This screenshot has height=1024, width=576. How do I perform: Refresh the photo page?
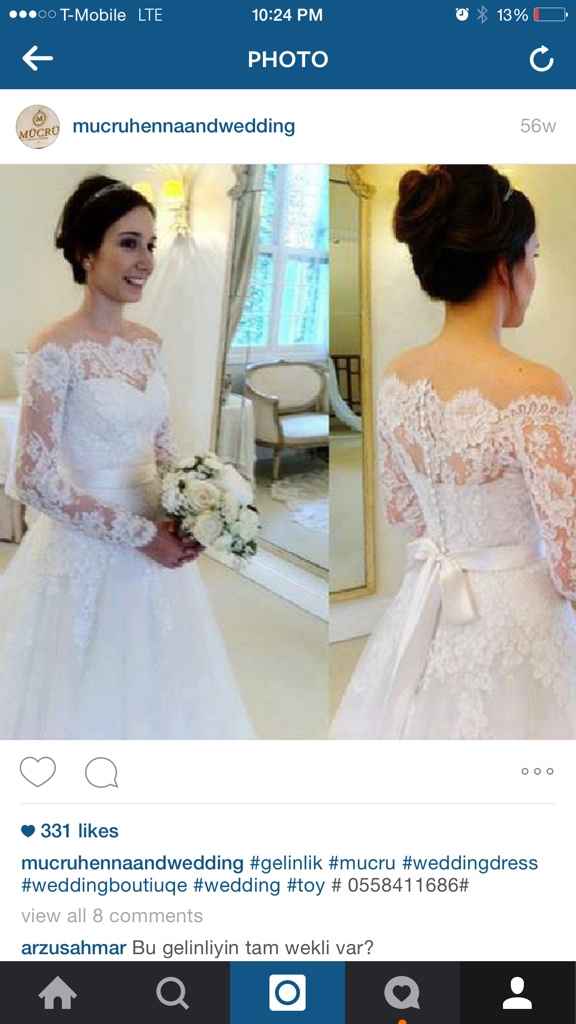tap(541, 59)
